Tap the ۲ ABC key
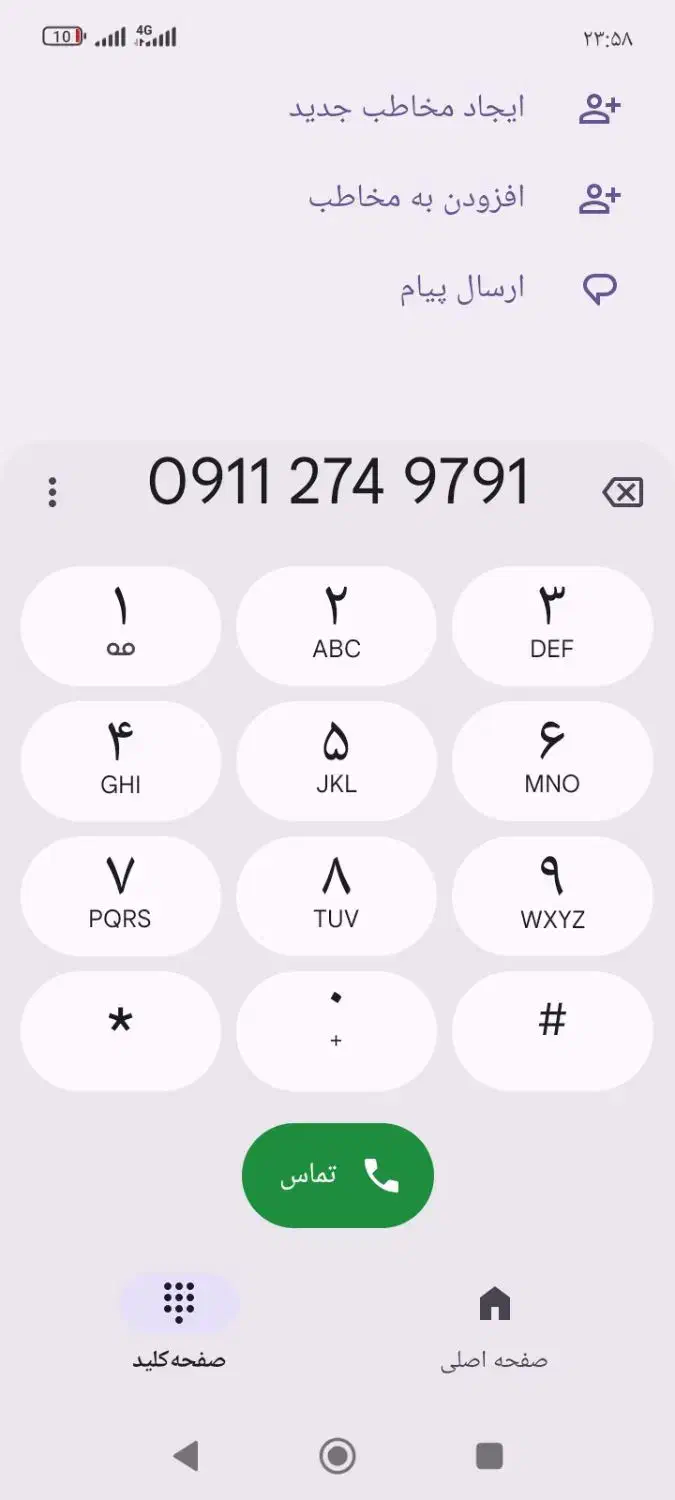The height and width of the screenshot is (1500, 675). point(337,626)
